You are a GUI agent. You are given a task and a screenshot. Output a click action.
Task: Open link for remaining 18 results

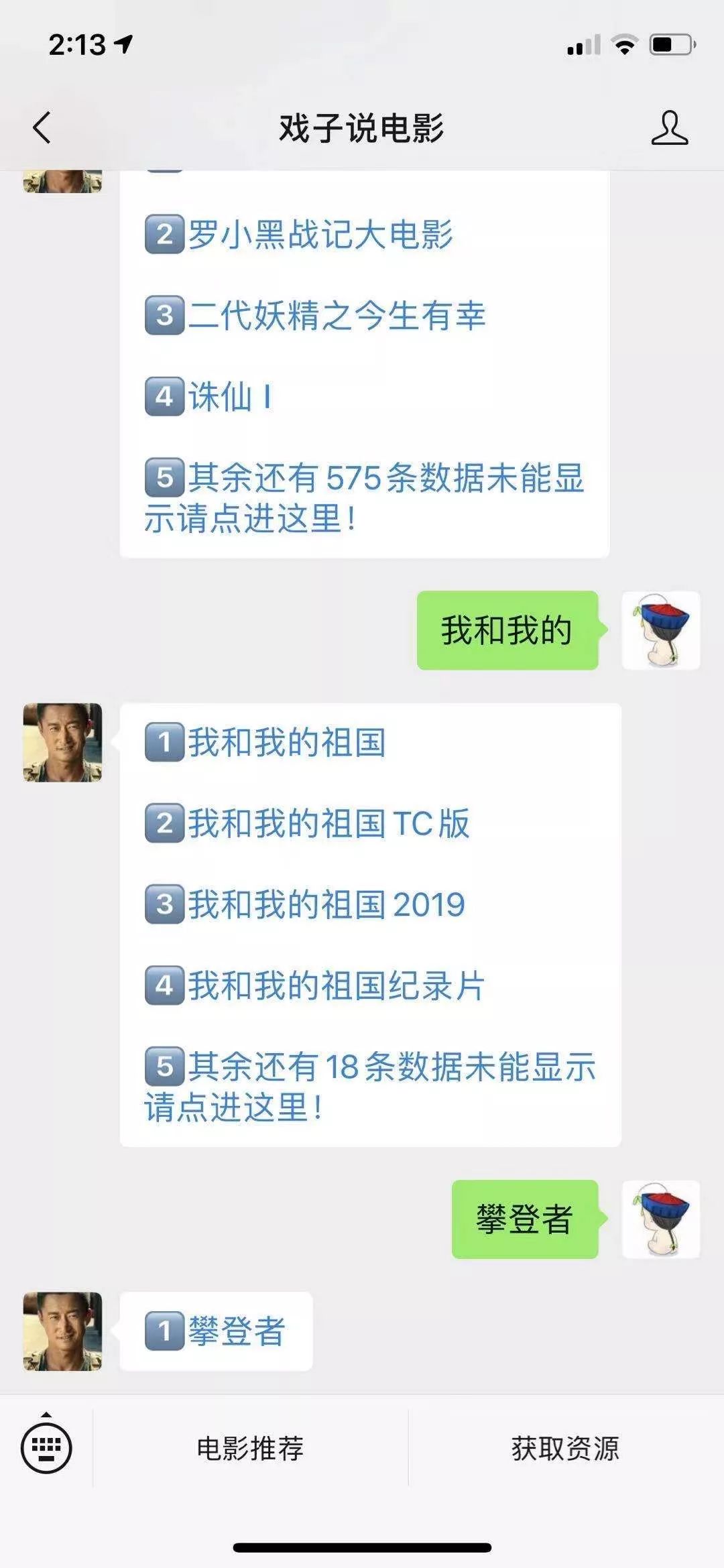coord(369,1086)
